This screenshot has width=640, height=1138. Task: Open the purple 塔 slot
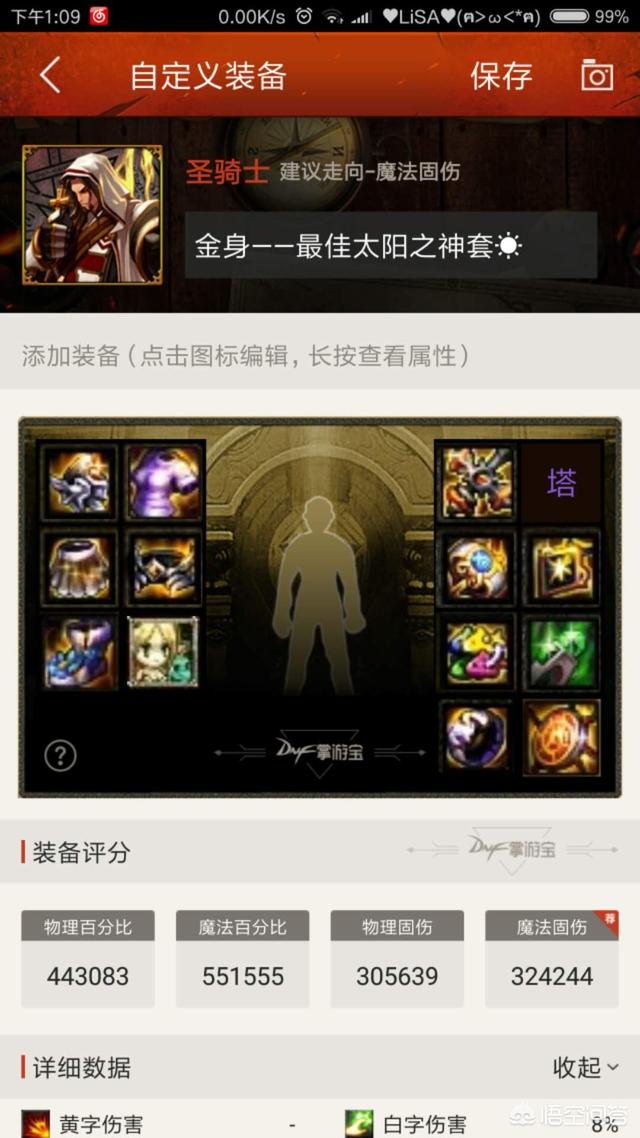point(562,483)
